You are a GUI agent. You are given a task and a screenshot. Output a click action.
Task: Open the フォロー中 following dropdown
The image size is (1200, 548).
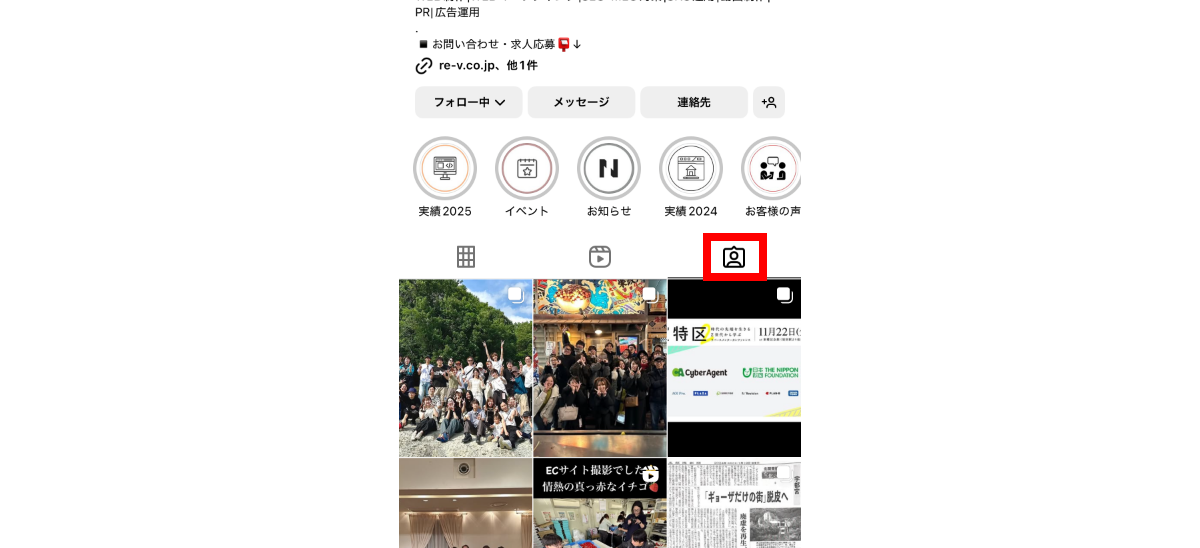pos(469,102)
